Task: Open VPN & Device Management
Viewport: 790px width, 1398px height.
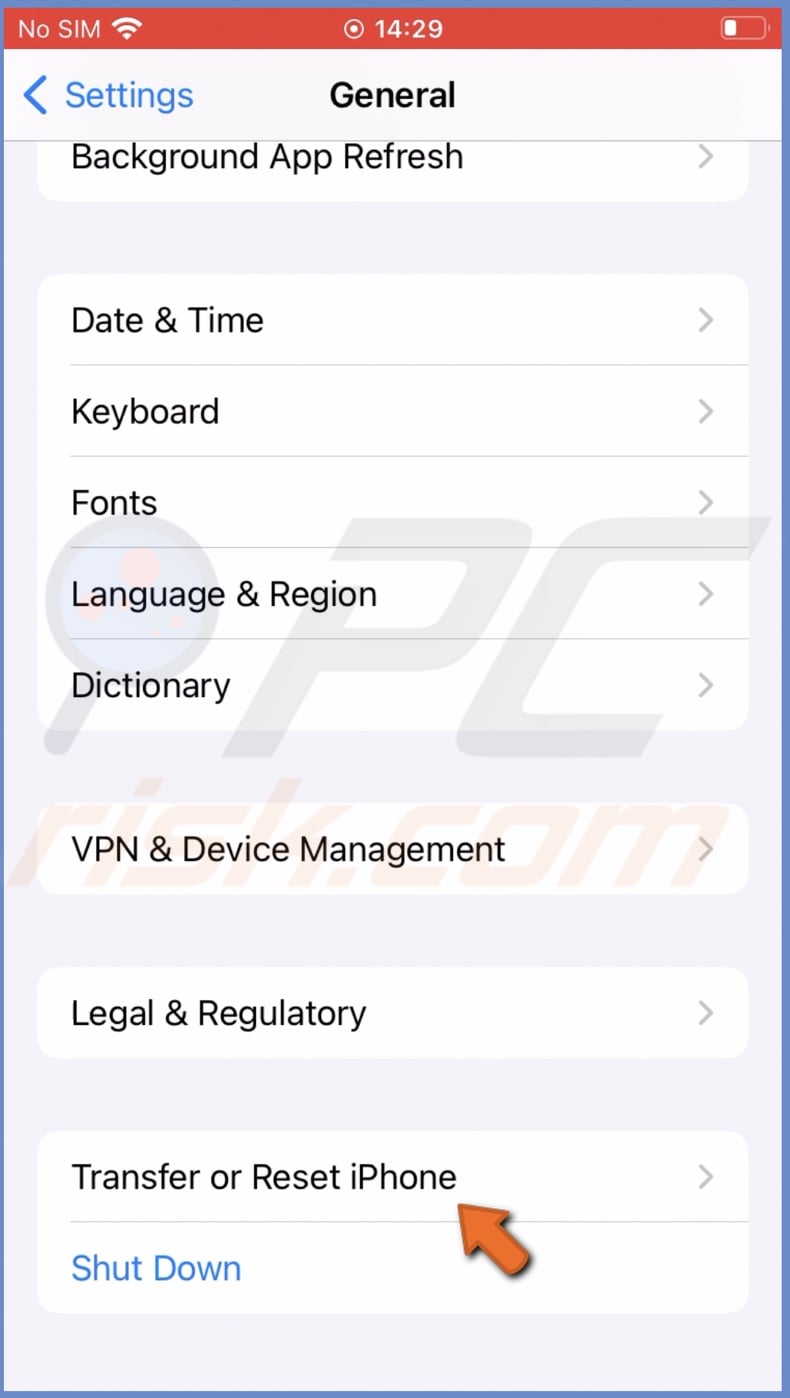Action: pos(395,849)
